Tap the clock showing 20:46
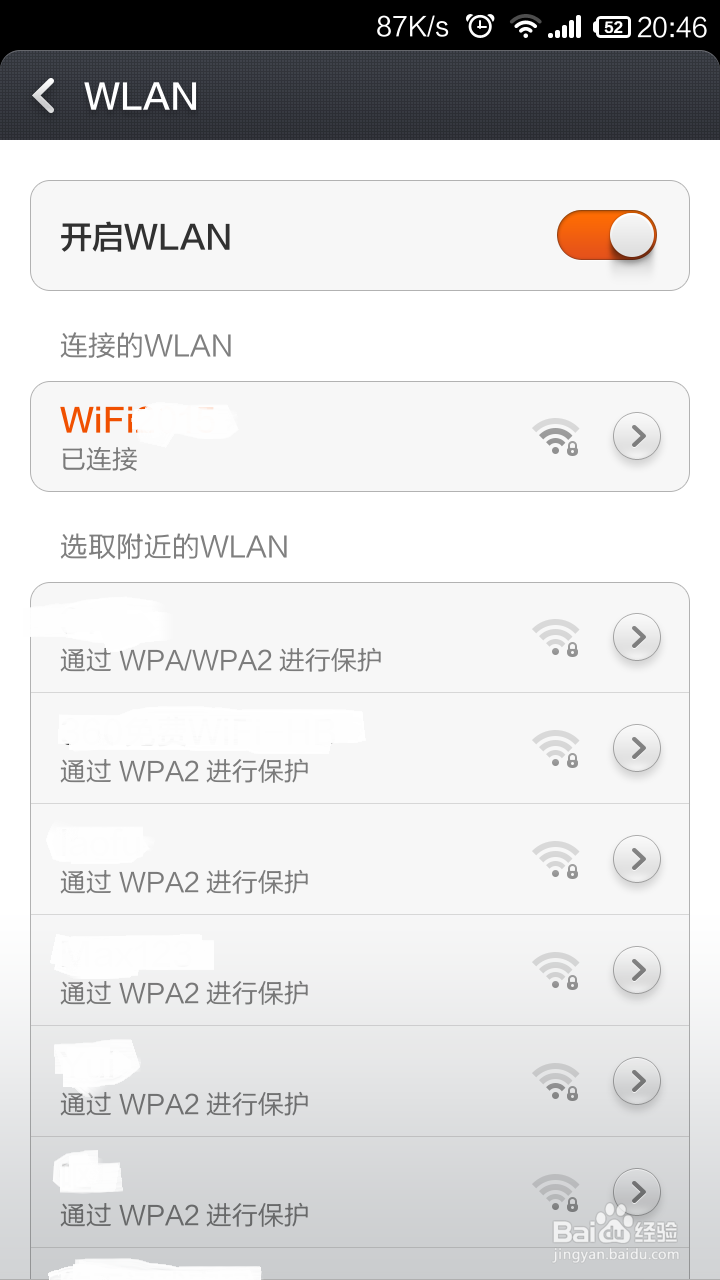Screen dimensions: 720x1280 672,24
